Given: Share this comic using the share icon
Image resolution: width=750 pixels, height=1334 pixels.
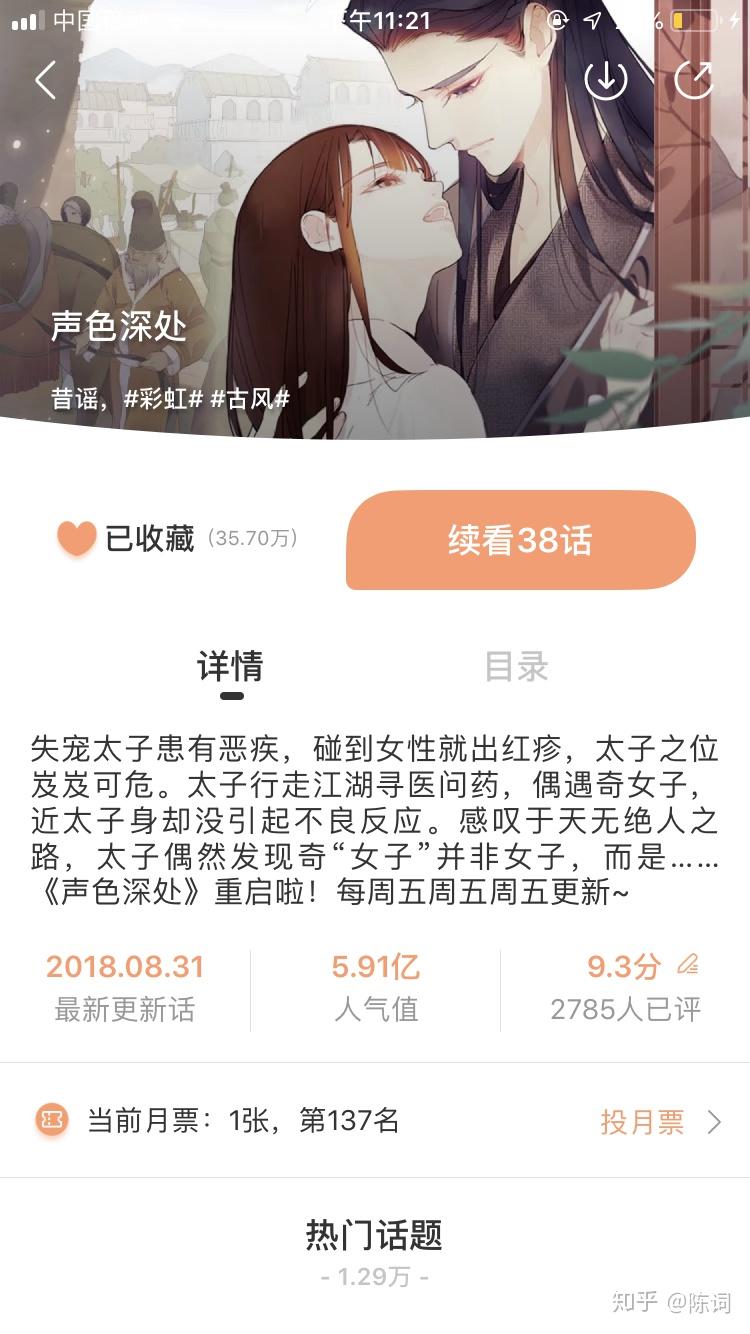Looking at the screenshot, I should point(694,80).
